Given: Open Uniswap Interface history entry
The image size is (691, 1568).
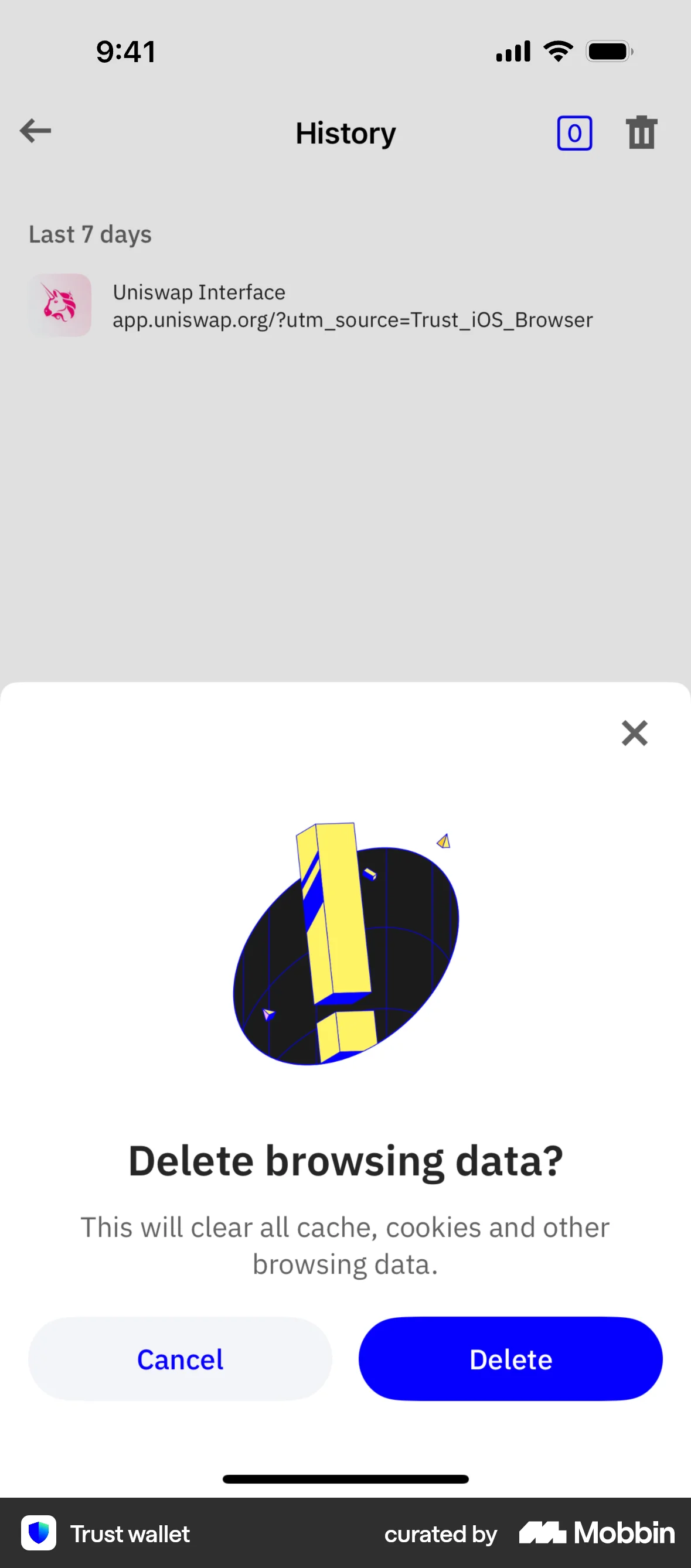Looking at the screenshot, I should (x=311, y=305).
